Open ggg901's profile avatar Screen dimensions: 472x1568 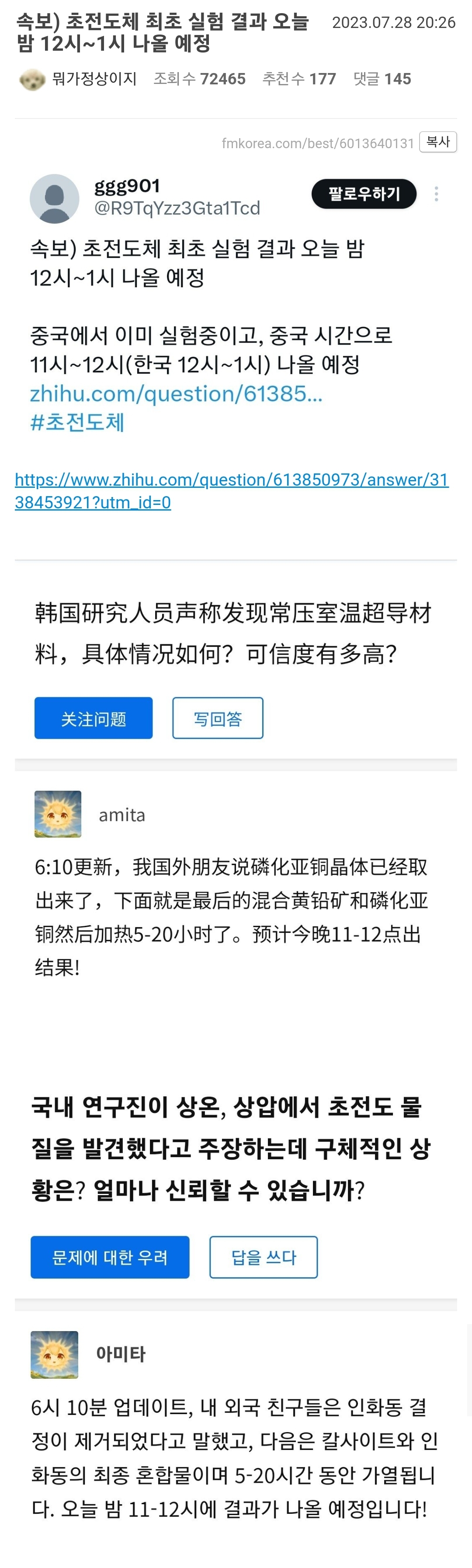pyautogui.click(x=55, y=199)
